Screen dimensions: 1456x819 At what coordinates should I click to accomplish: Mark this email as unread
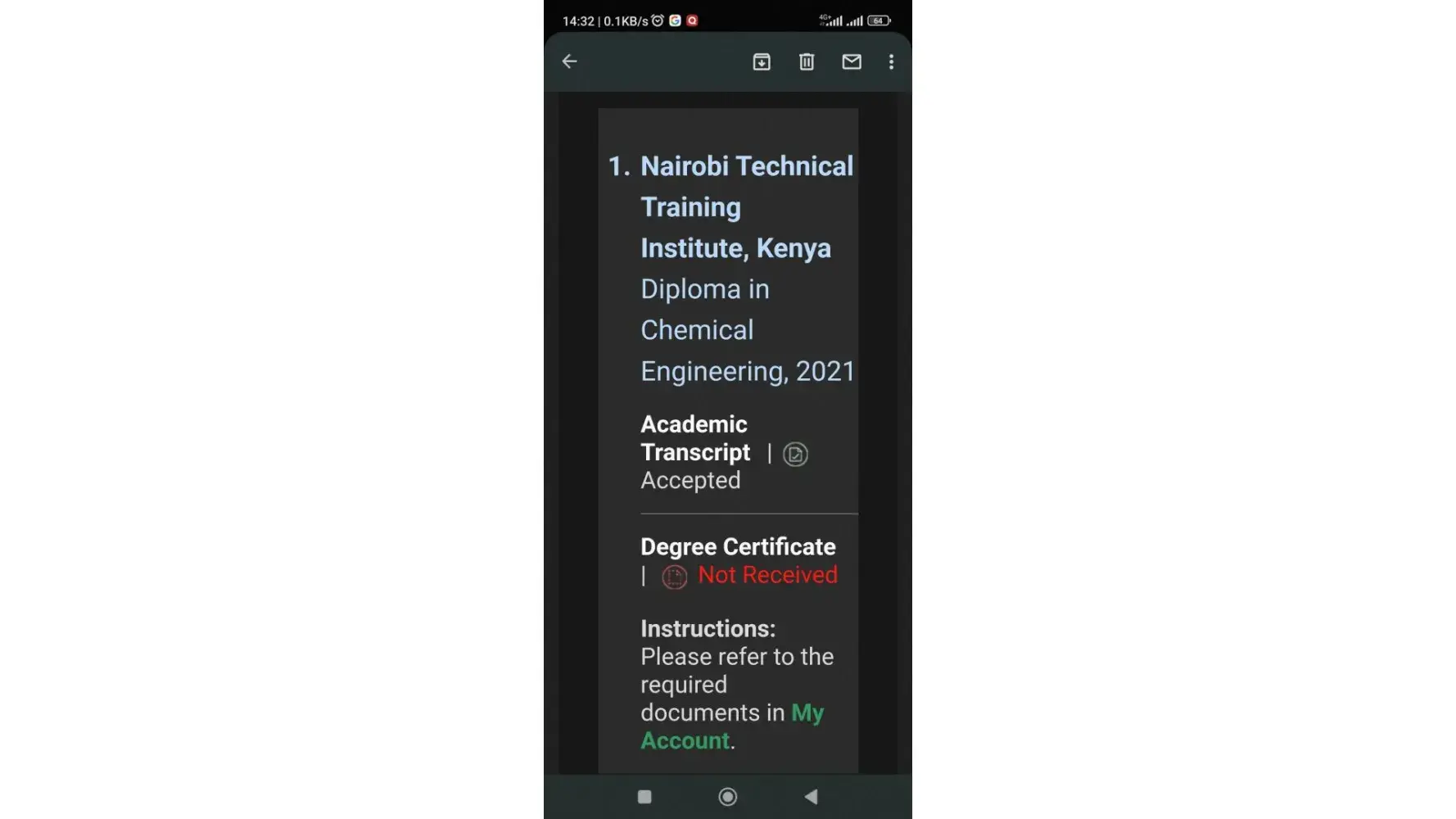(852, 61)
